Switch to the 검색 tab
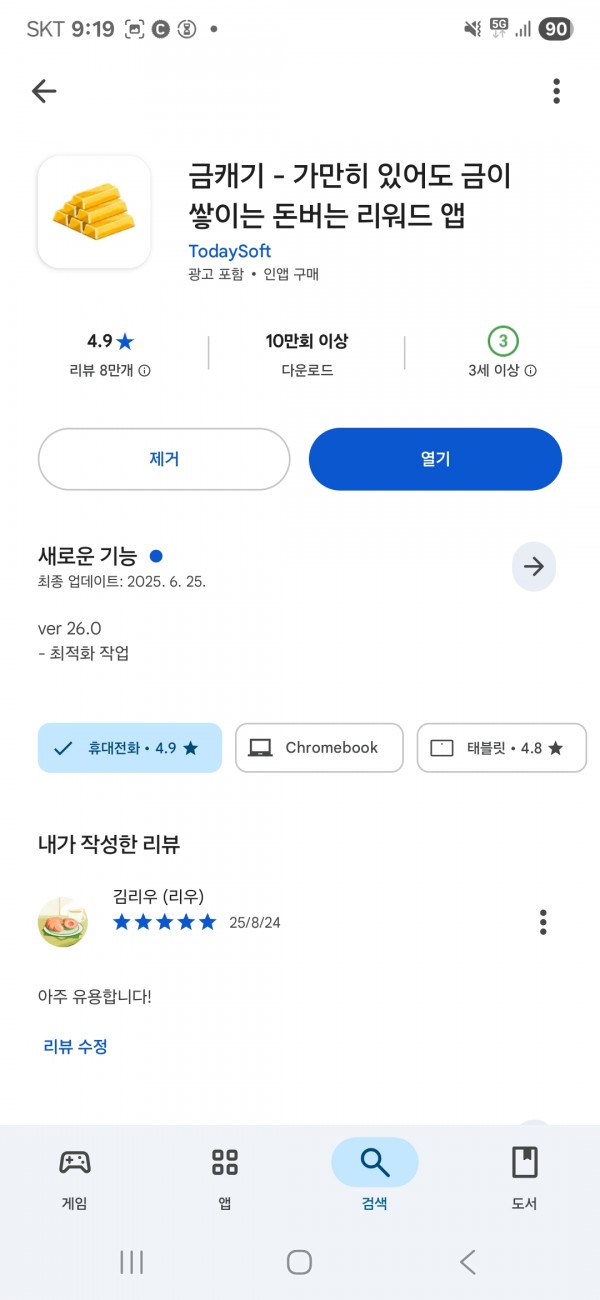The image size is (600, 1300). coord(375,1176)
